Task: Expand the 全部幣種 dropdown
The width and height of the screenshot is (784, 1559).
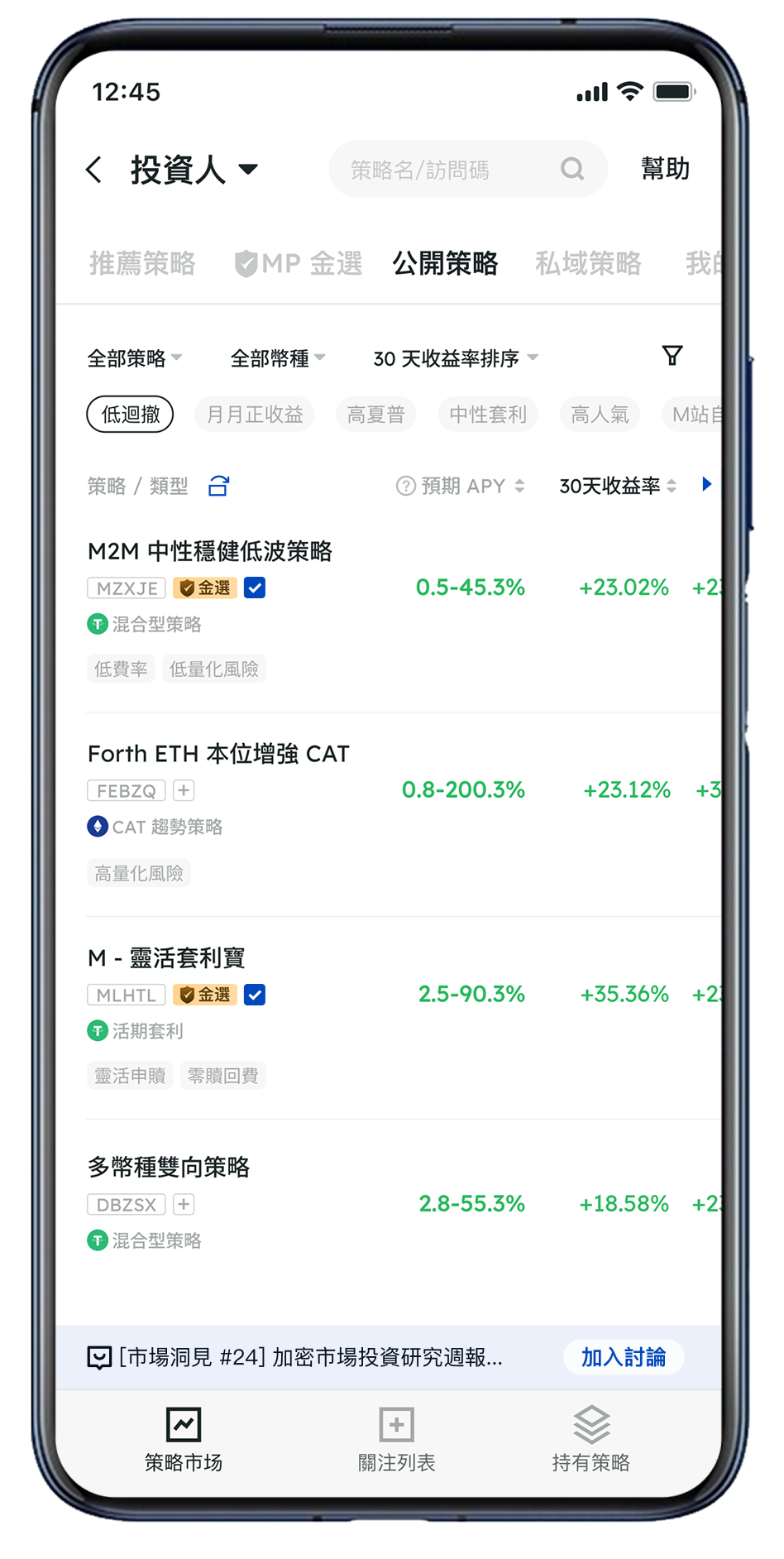Action: point(278,358)
